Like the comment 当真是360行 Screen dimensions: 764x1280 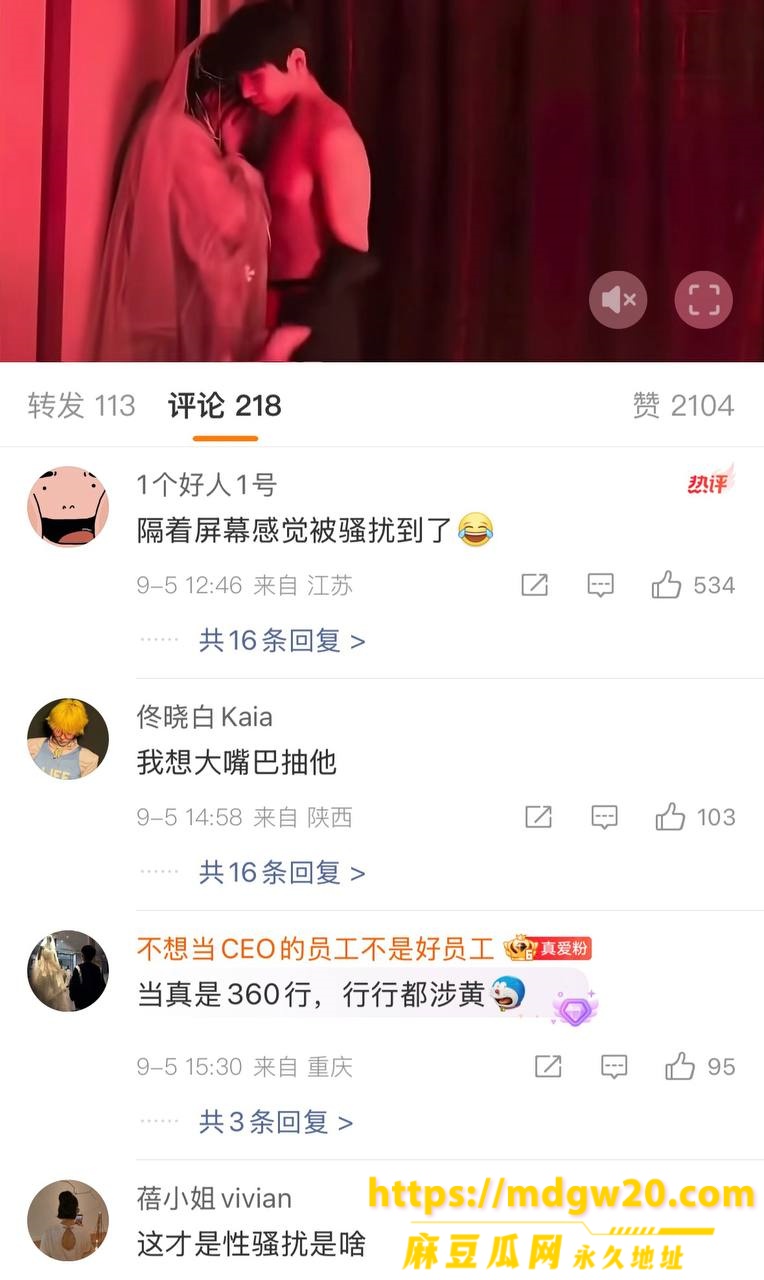[700, 1067]
